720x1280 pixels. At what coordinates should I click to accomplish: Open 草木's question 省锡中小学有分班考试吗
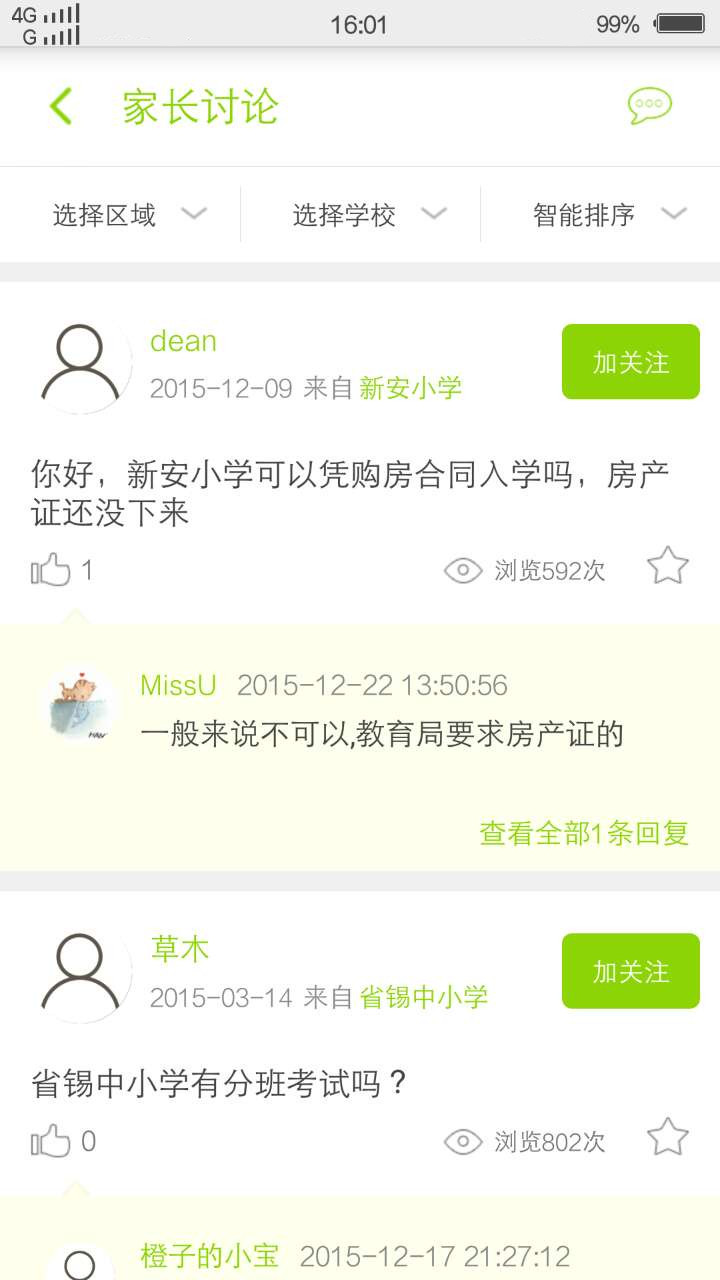220,1083
